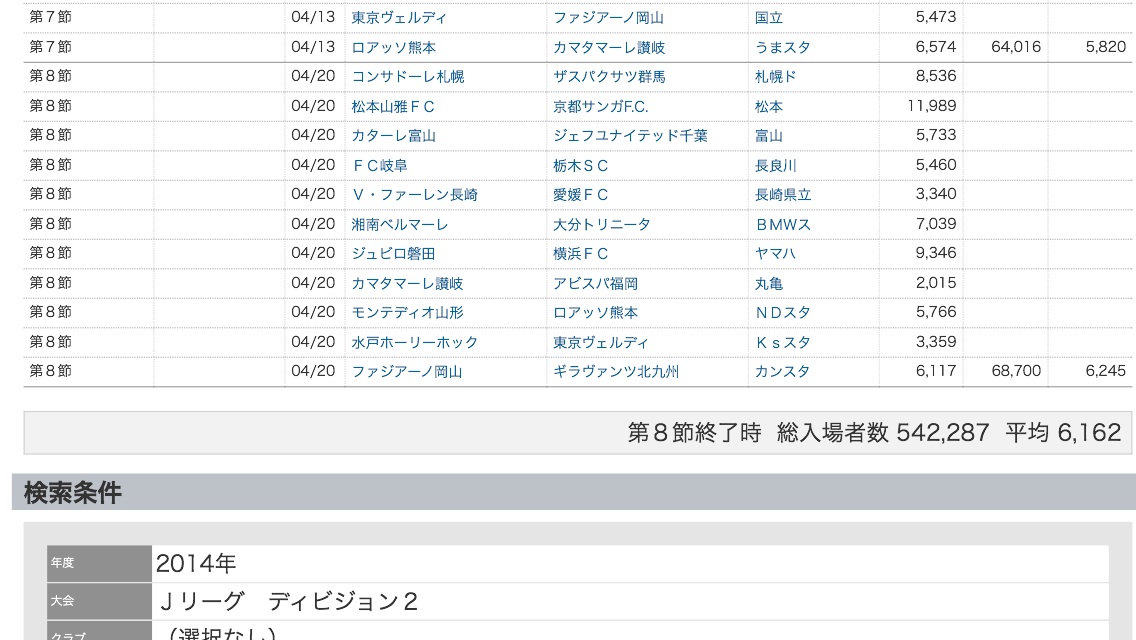This screenshot has height=640, width=1136.
Task: Open the 横浜FC away team link
Action: pyautogui.click(x=581, y=254)
